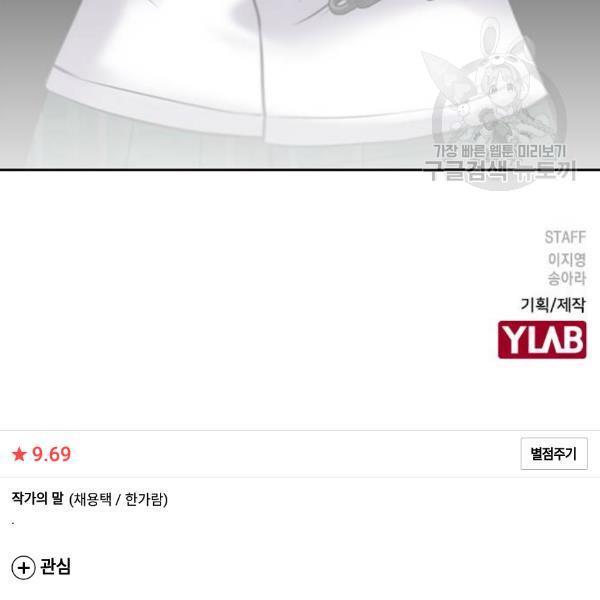Add this webtoon to 관심 favorites

41,567
